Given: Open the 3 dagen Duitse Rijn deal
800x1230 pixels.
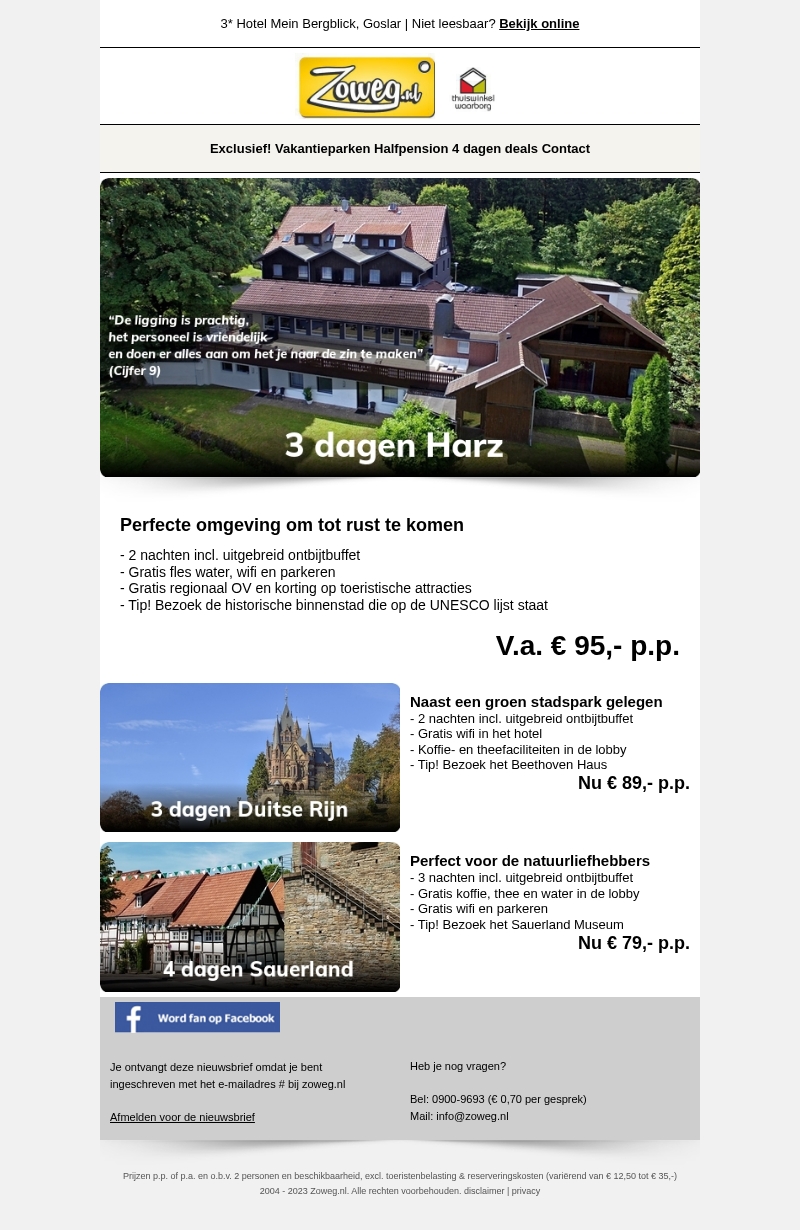Looking at the screenshot, I should 250,758.
